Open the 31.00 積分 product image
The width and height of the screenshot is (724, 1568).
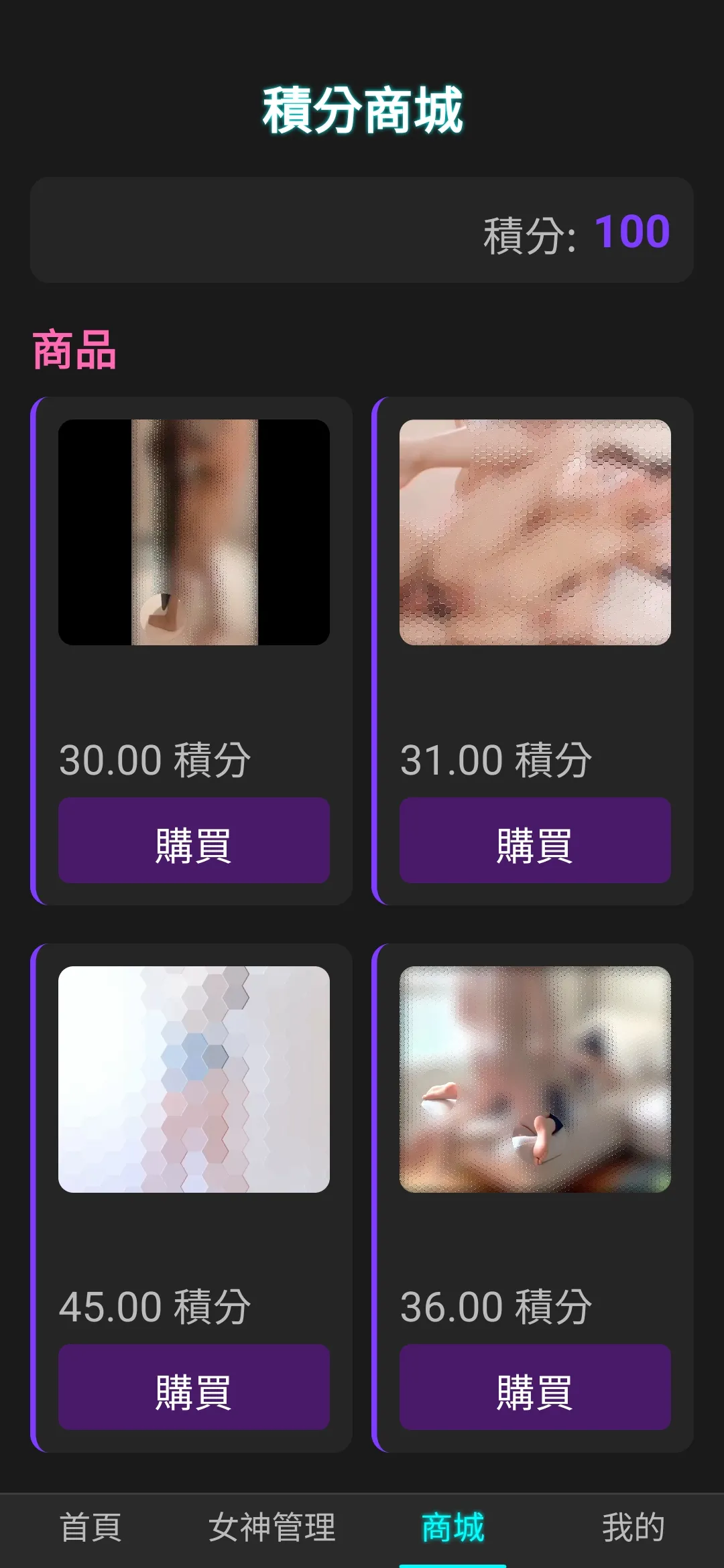point(535,533)
